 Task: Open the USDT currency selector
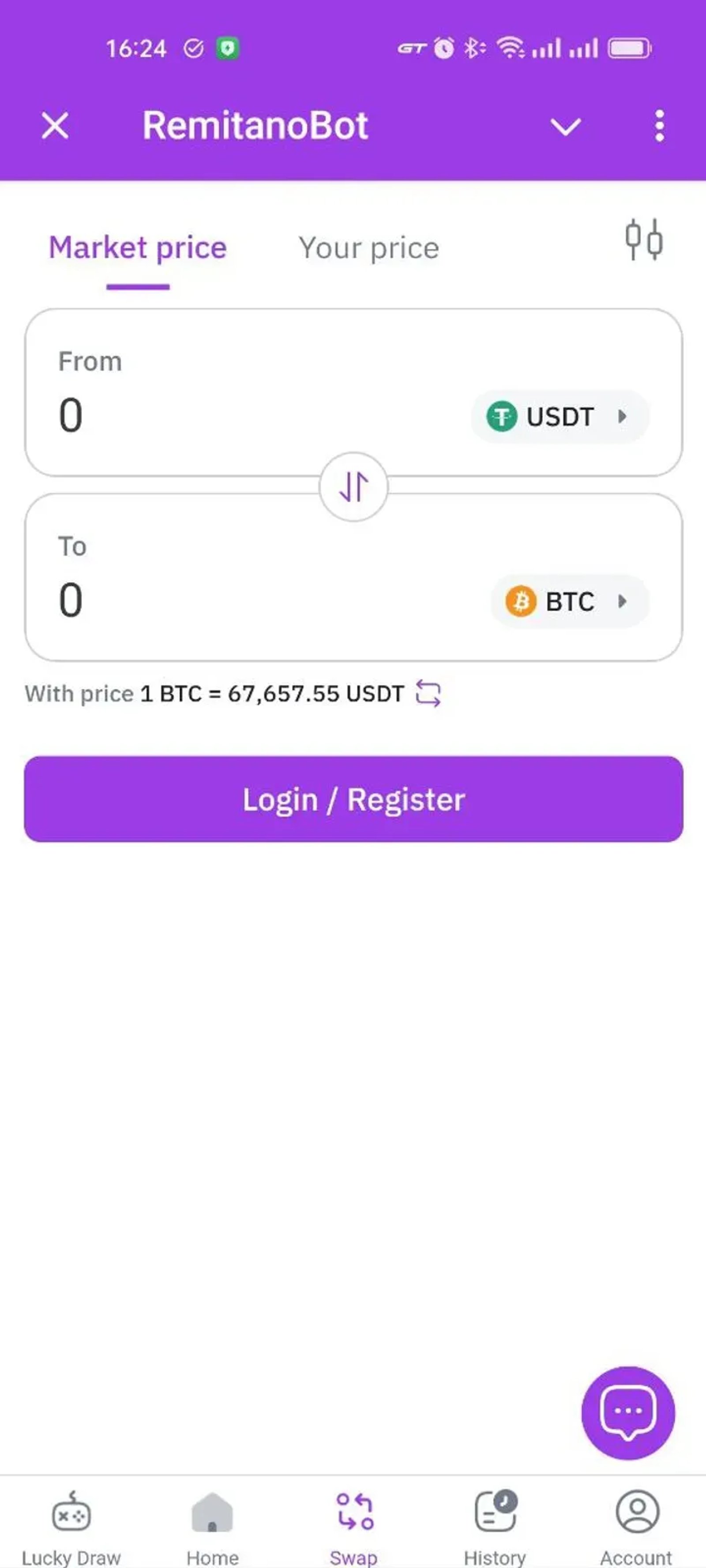[x=560, y=416]
